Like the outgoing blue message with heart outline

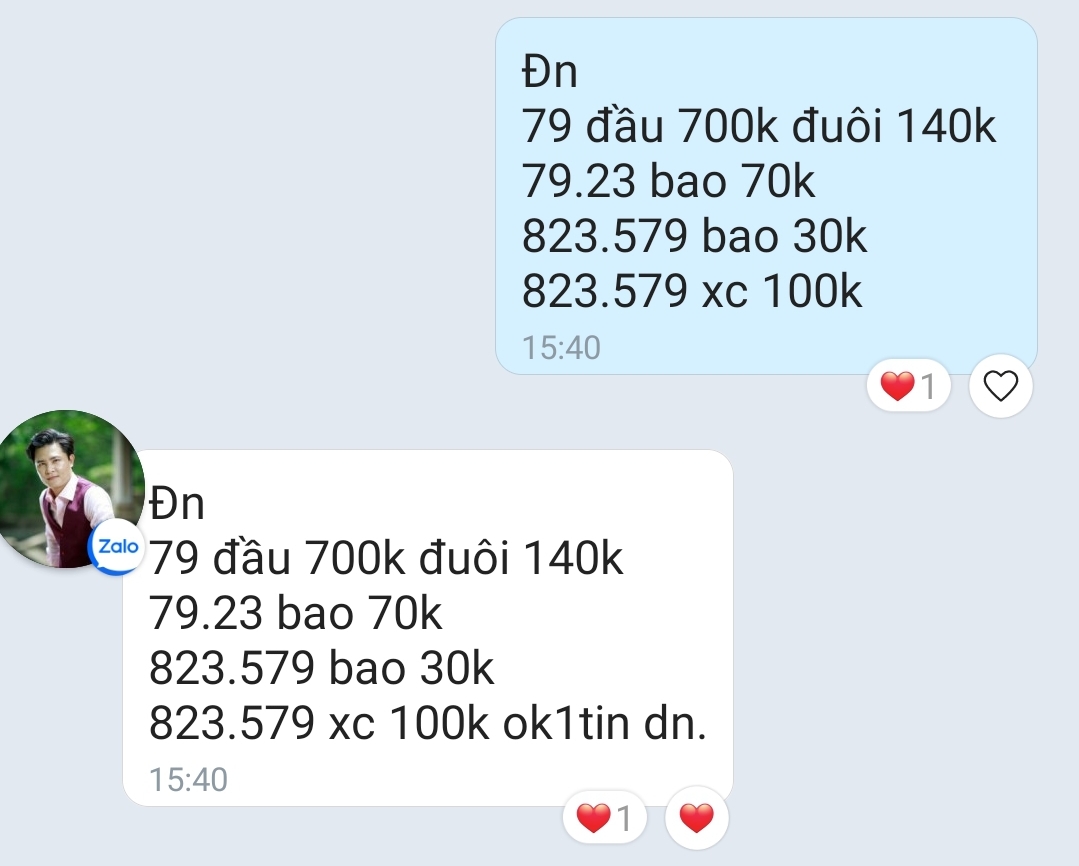pos(1001,386)
